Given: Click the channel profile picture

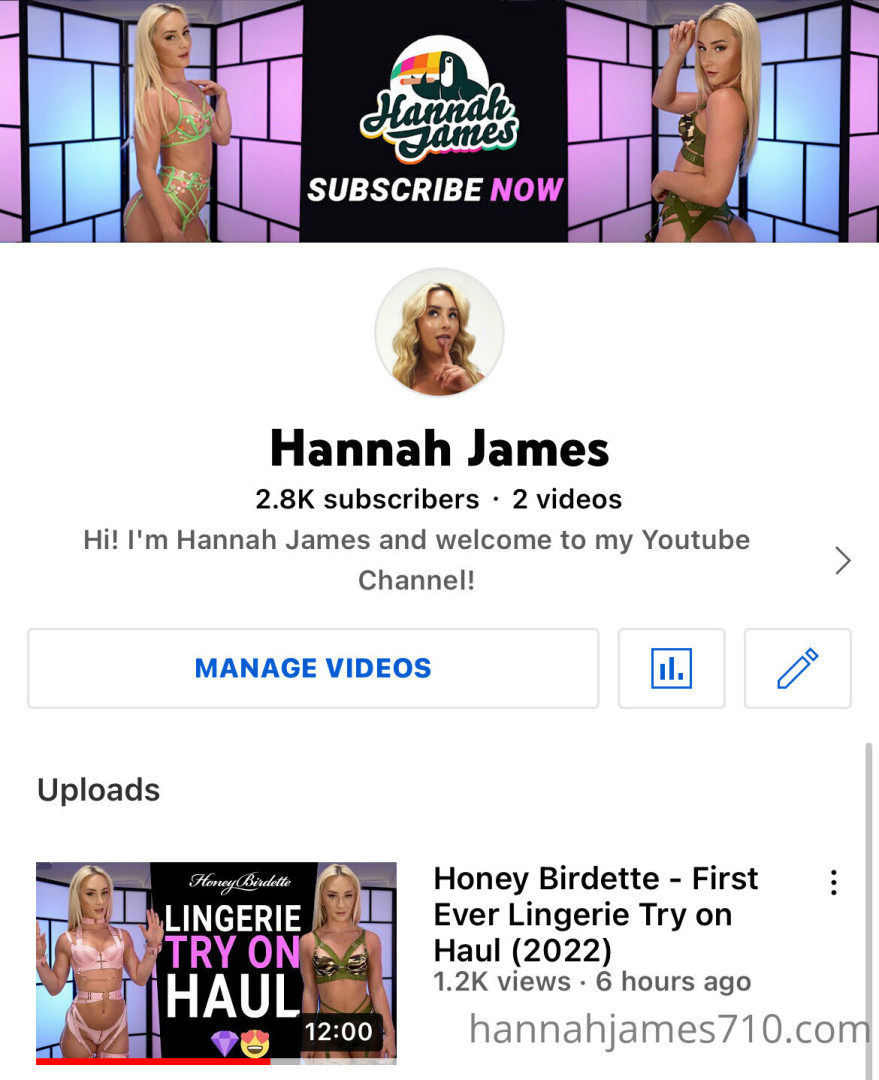Looking at the screenshot, I should point(439,332).
